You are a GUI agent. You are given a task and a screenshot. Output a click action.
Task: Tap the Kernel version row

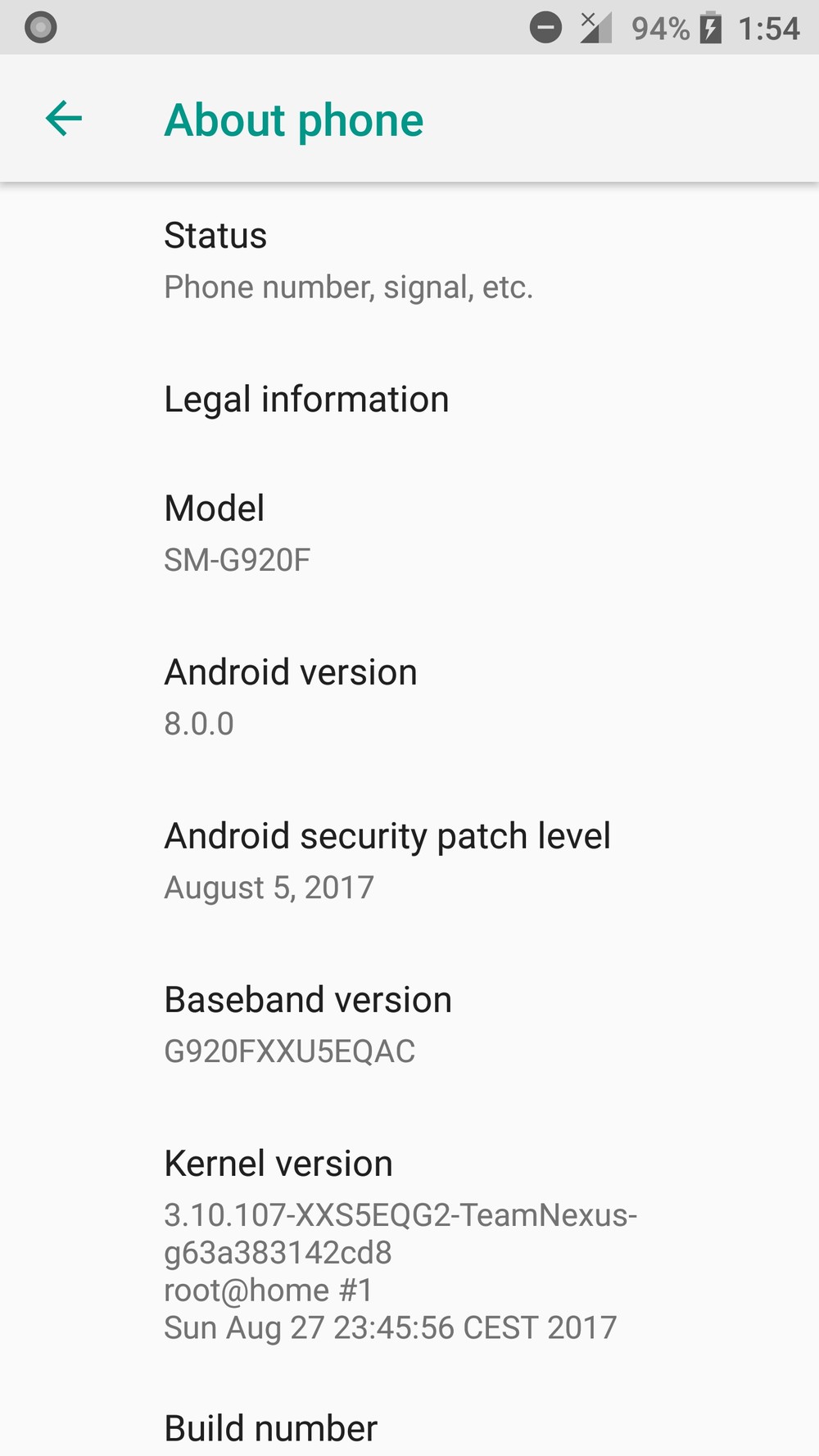click(x=409, y=1245)
